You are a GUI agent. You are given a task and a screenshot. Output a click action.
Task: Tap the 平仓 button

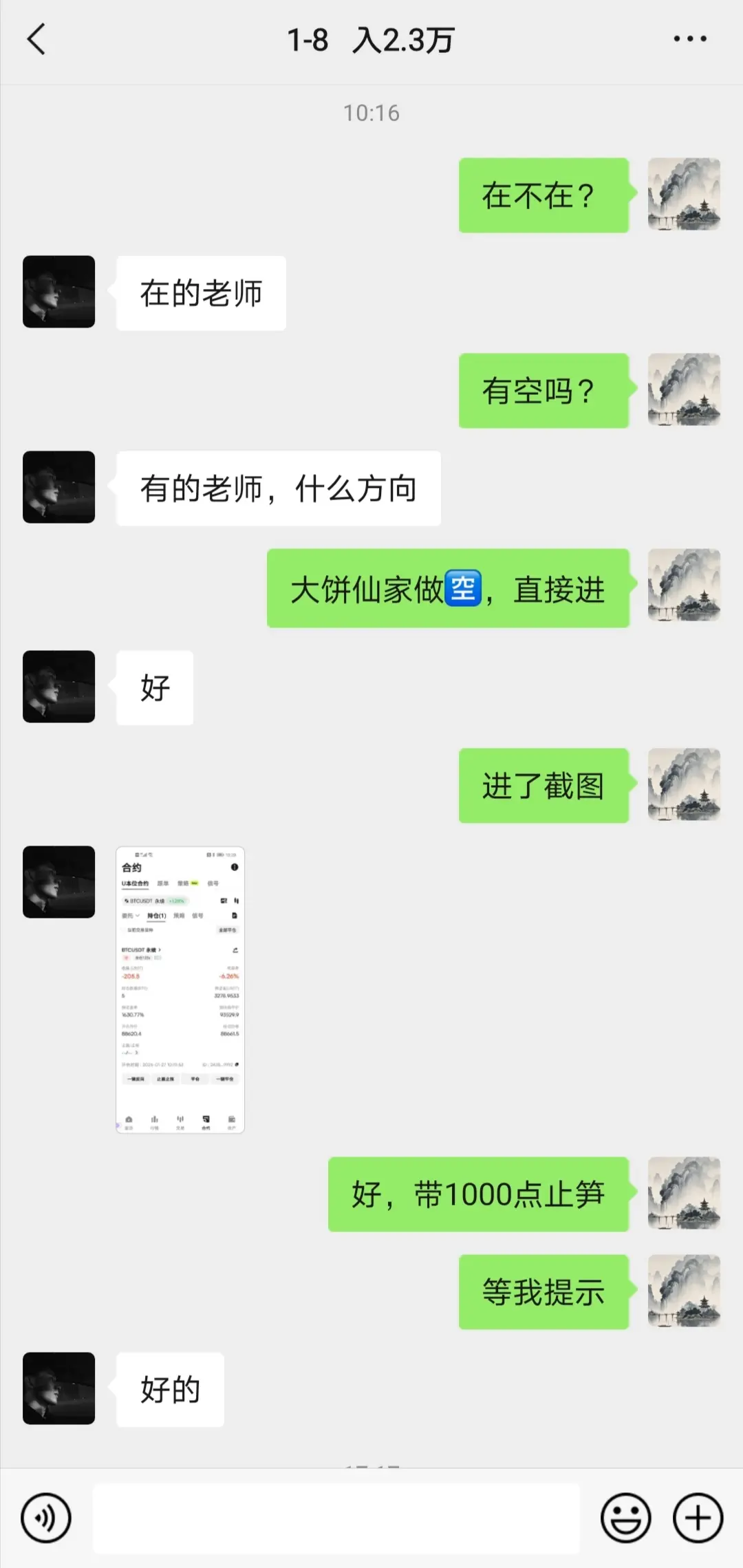click(x=195, y=1080)
